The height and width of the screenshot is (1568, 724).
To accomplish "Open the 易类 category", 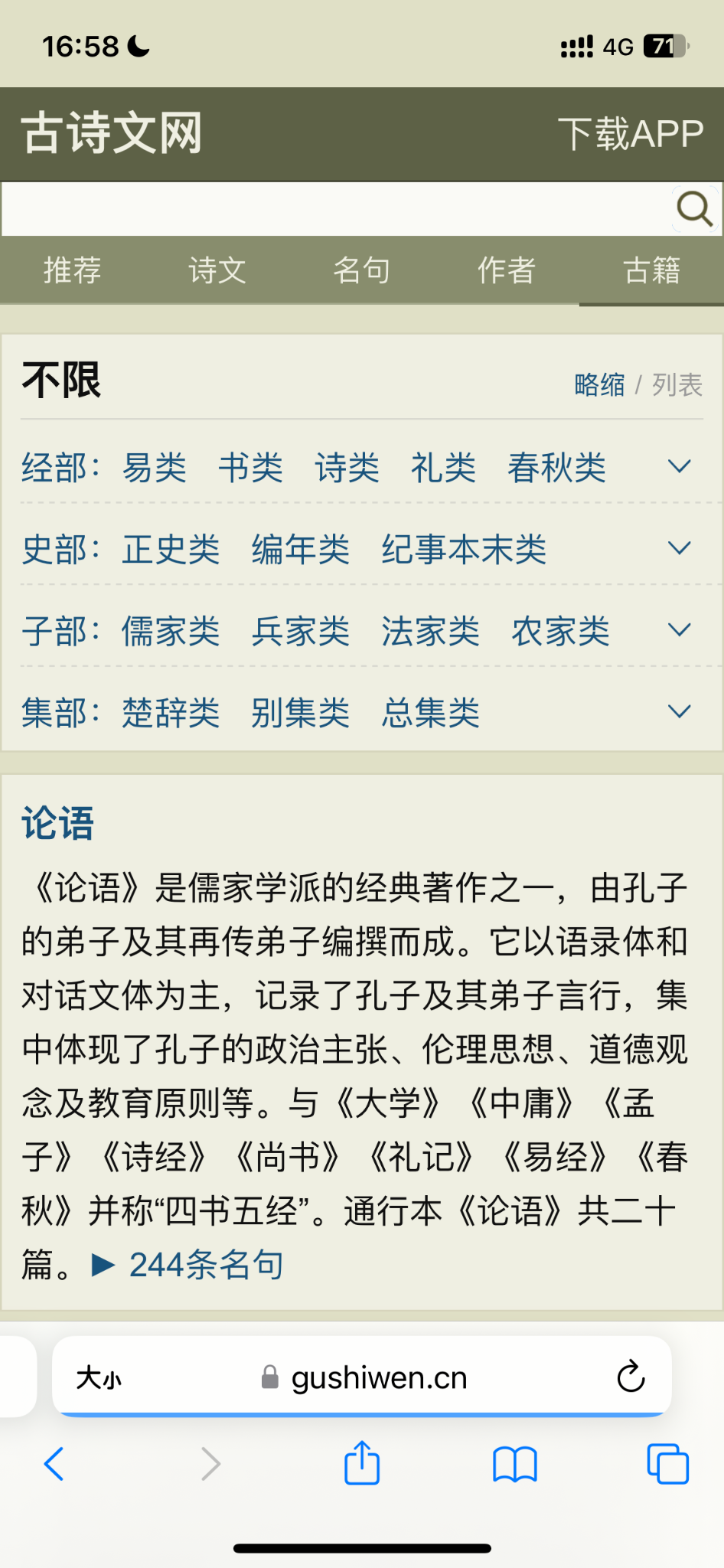I will (155, 467).
